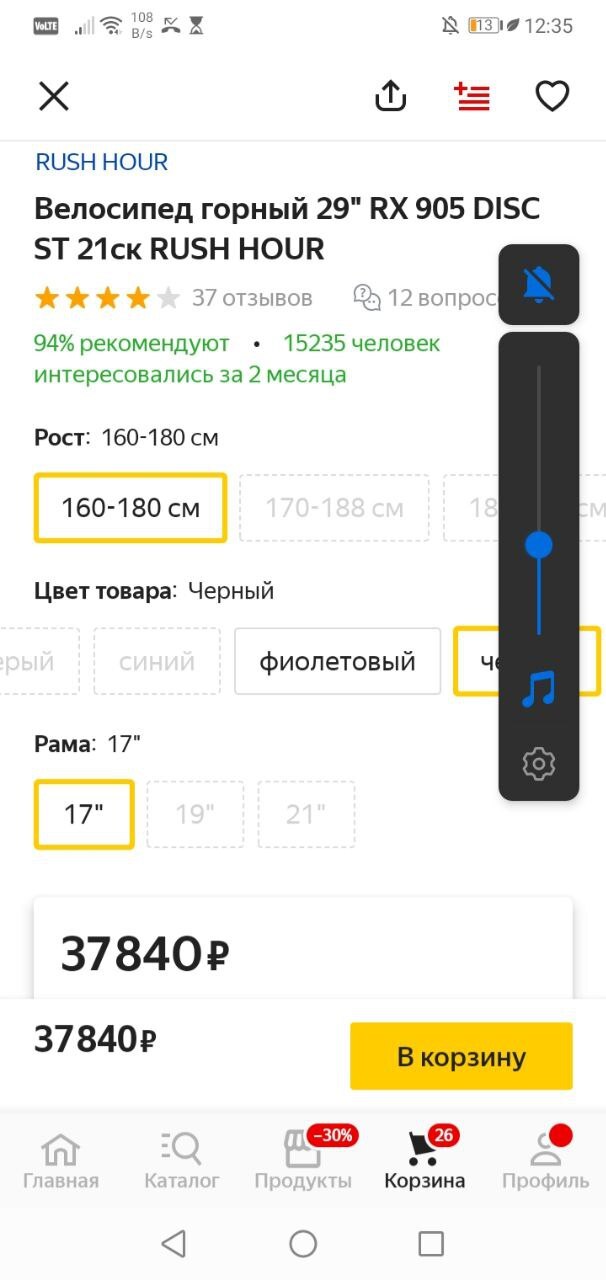Image resolution: width=606 pixels, height=1280 pixels.
Task: Toggle the mute bell in volume panel
Action: 538,285
